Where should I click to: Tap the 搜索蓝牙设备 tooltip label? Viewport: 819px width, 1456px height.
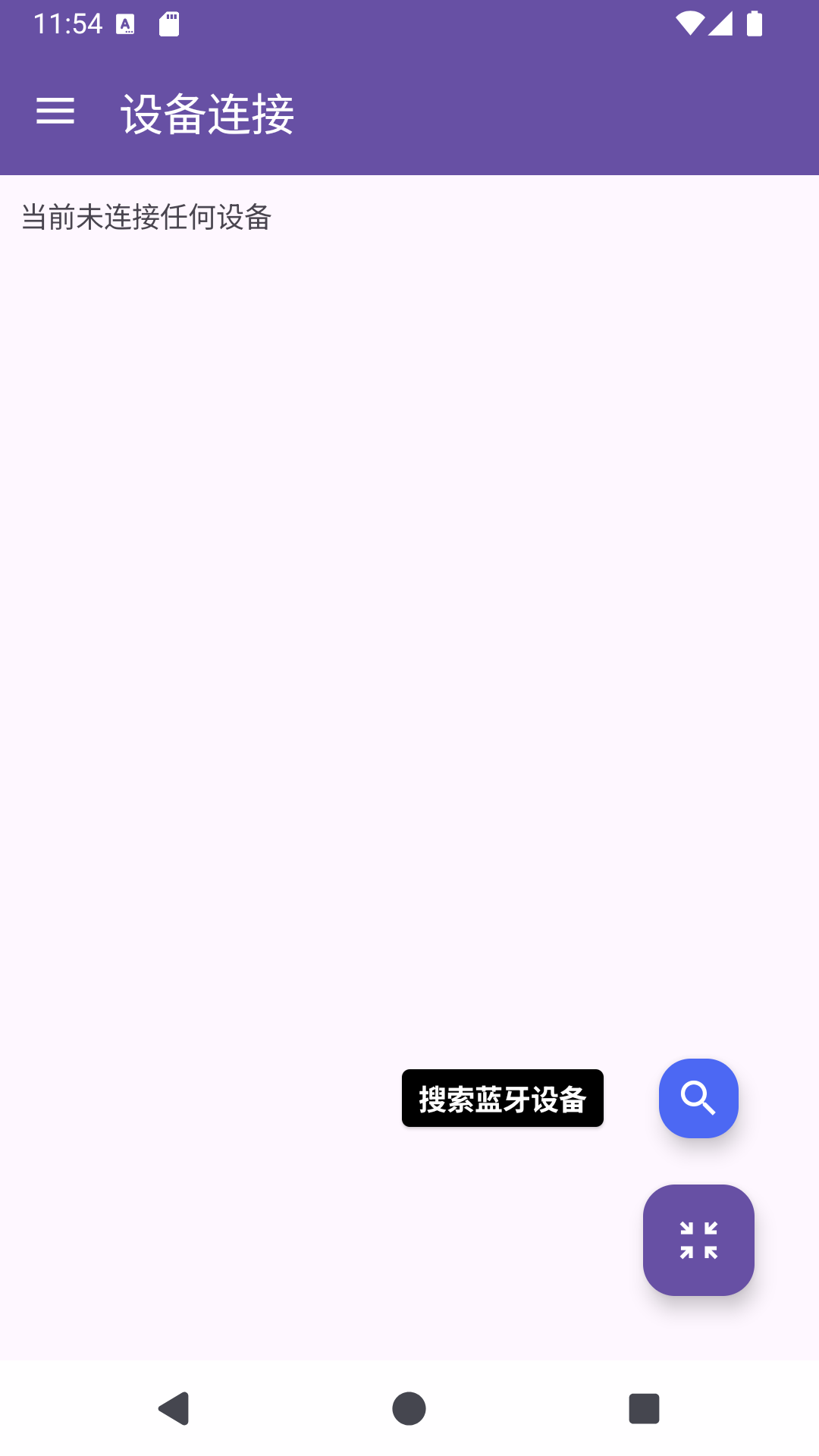(x=502, y=1098)
